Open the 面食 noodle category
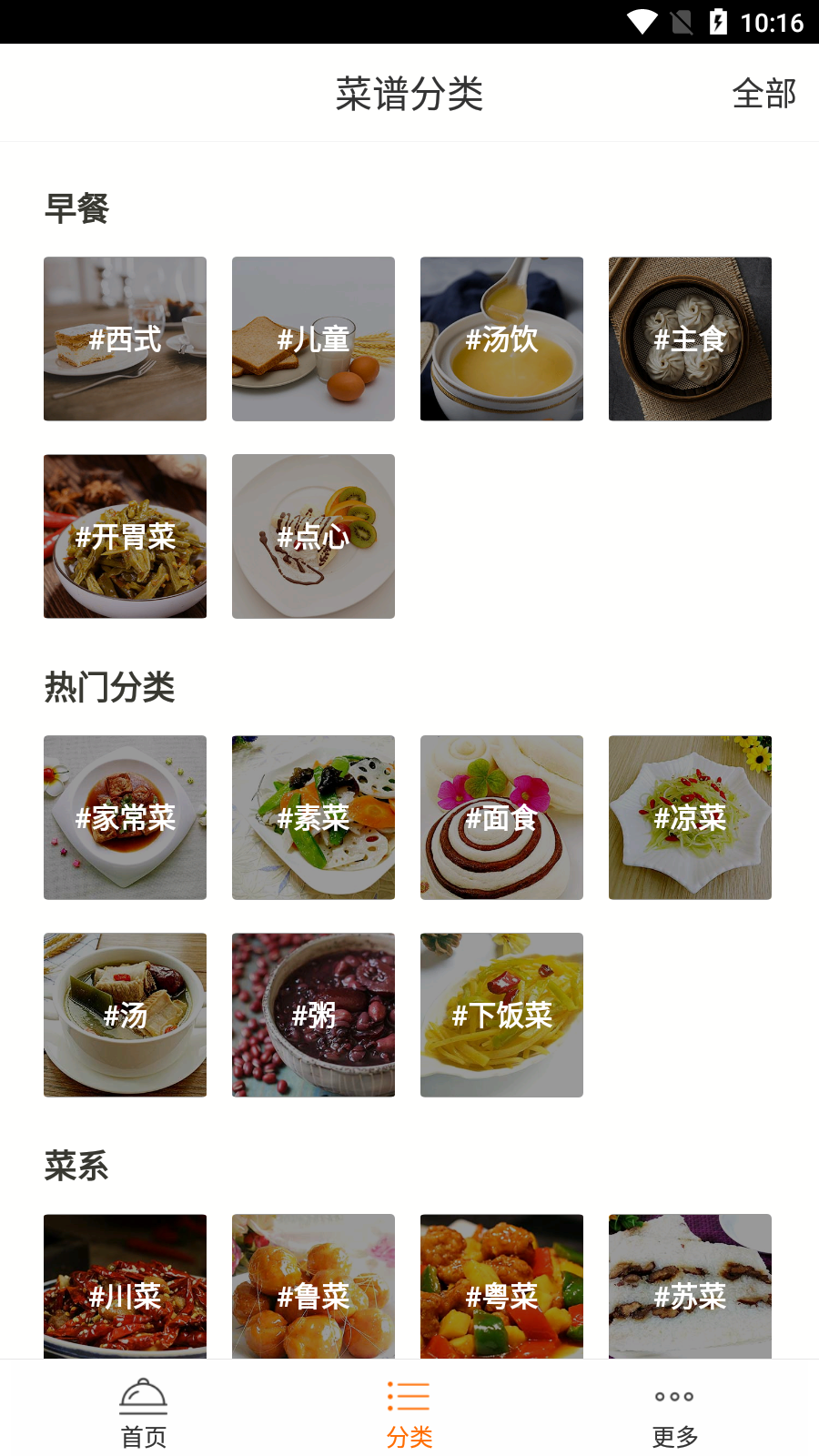This screenshot has width=819, height=1456. [x=501, y=817]
